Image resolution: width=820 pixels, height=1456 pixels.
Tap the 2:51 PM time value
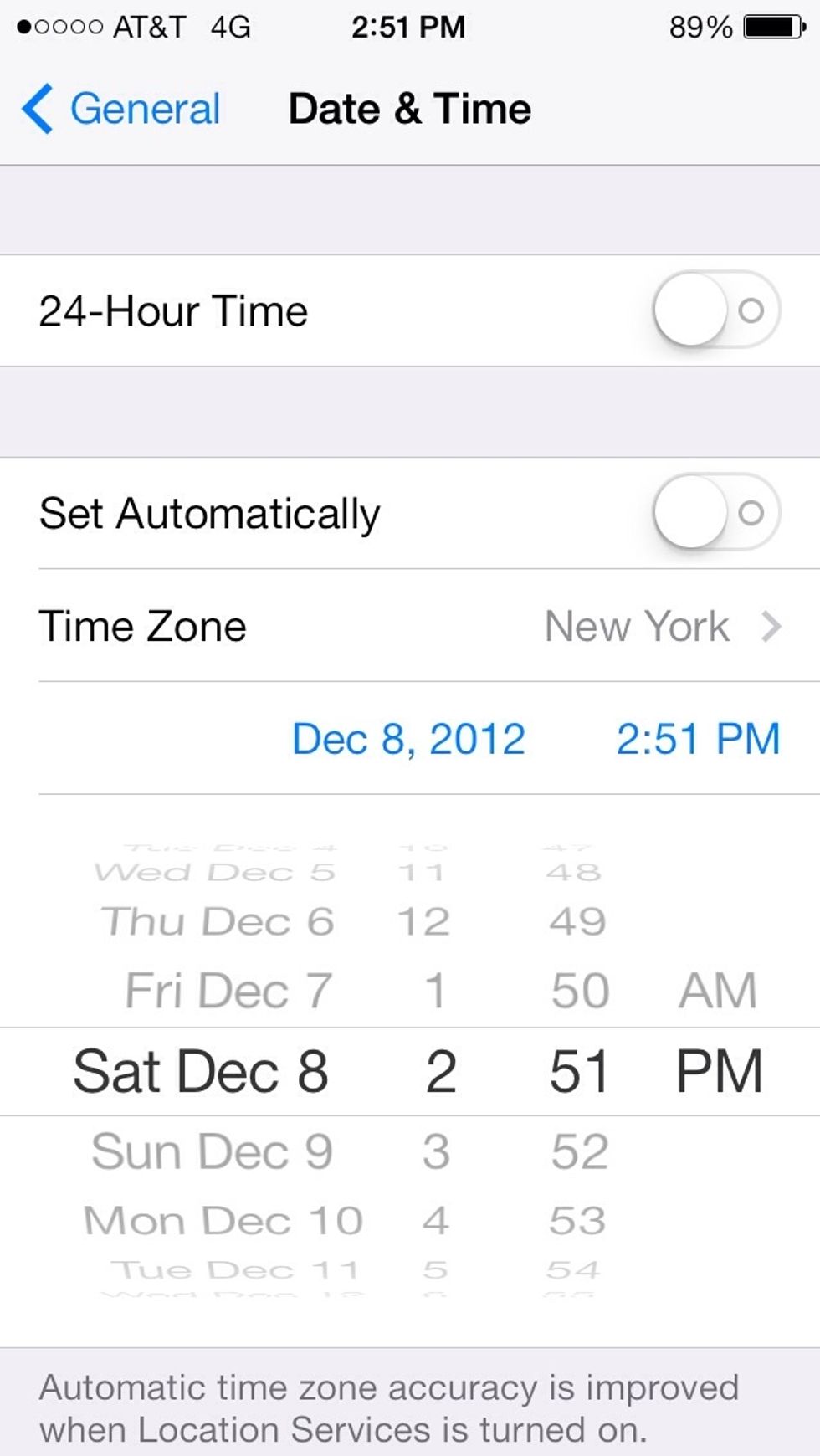click(698, 739)
